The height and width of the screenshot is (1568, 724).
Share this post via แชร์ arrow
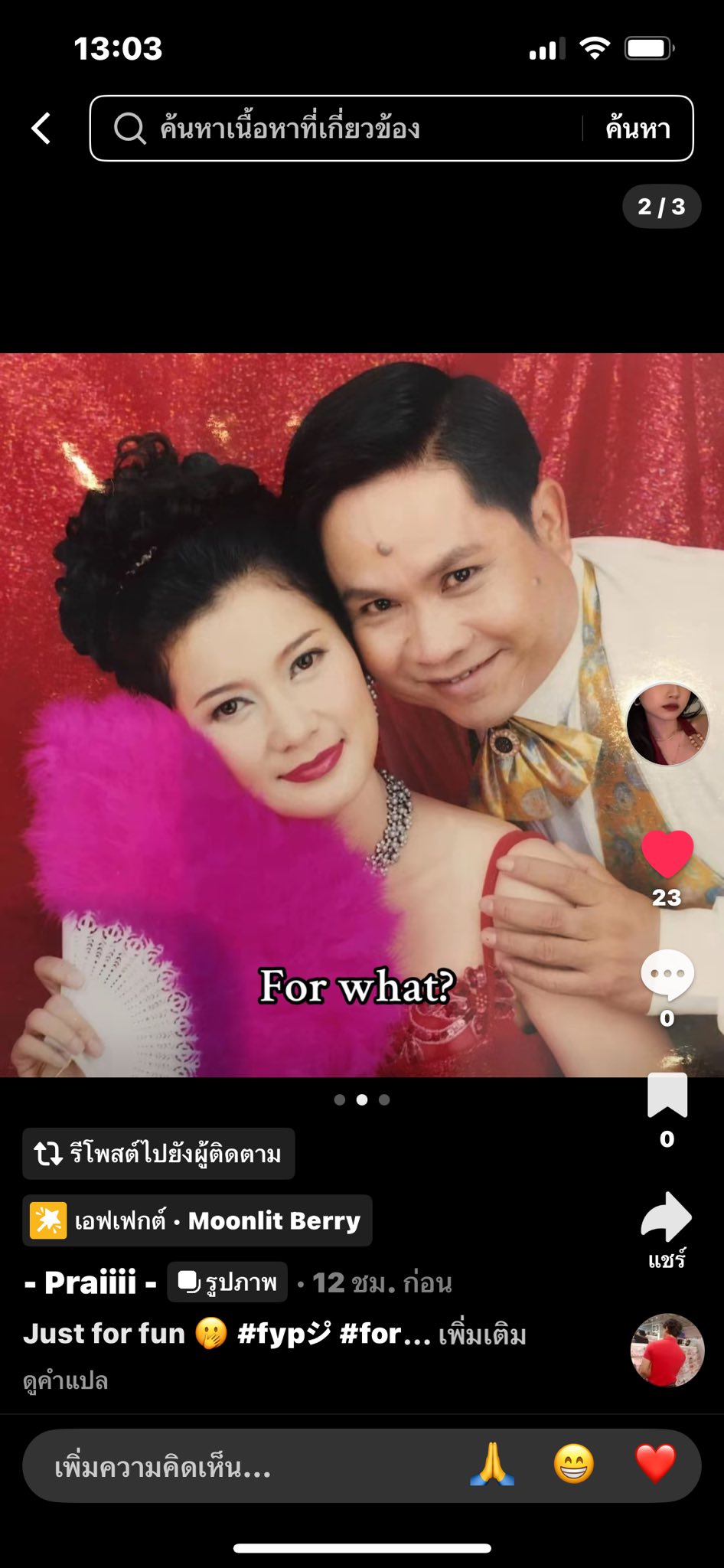(x=667, y=1218)
